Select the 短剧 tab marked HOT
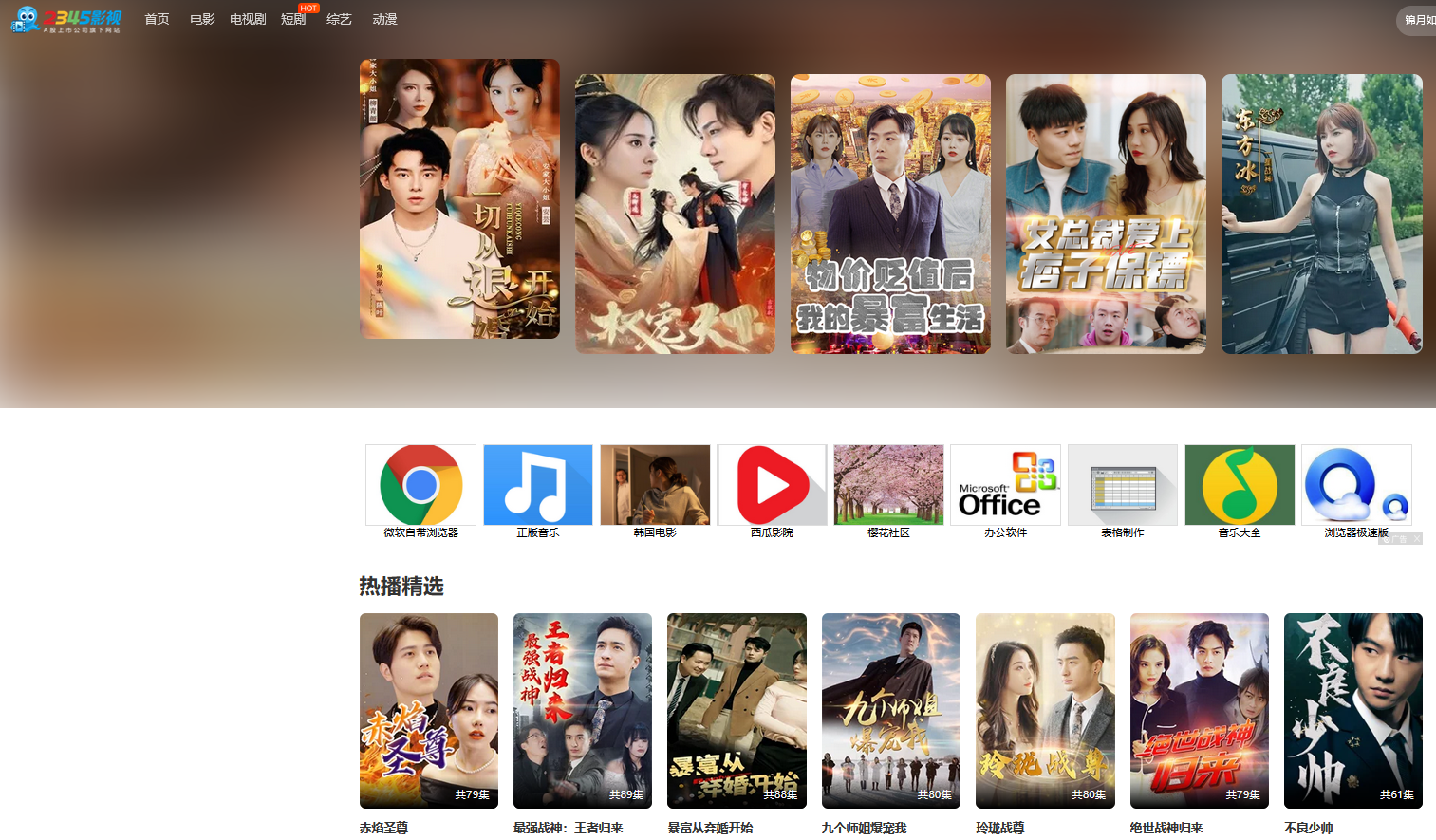The width and height of the screenshot is (1436, 840). (x=293, y=19)
